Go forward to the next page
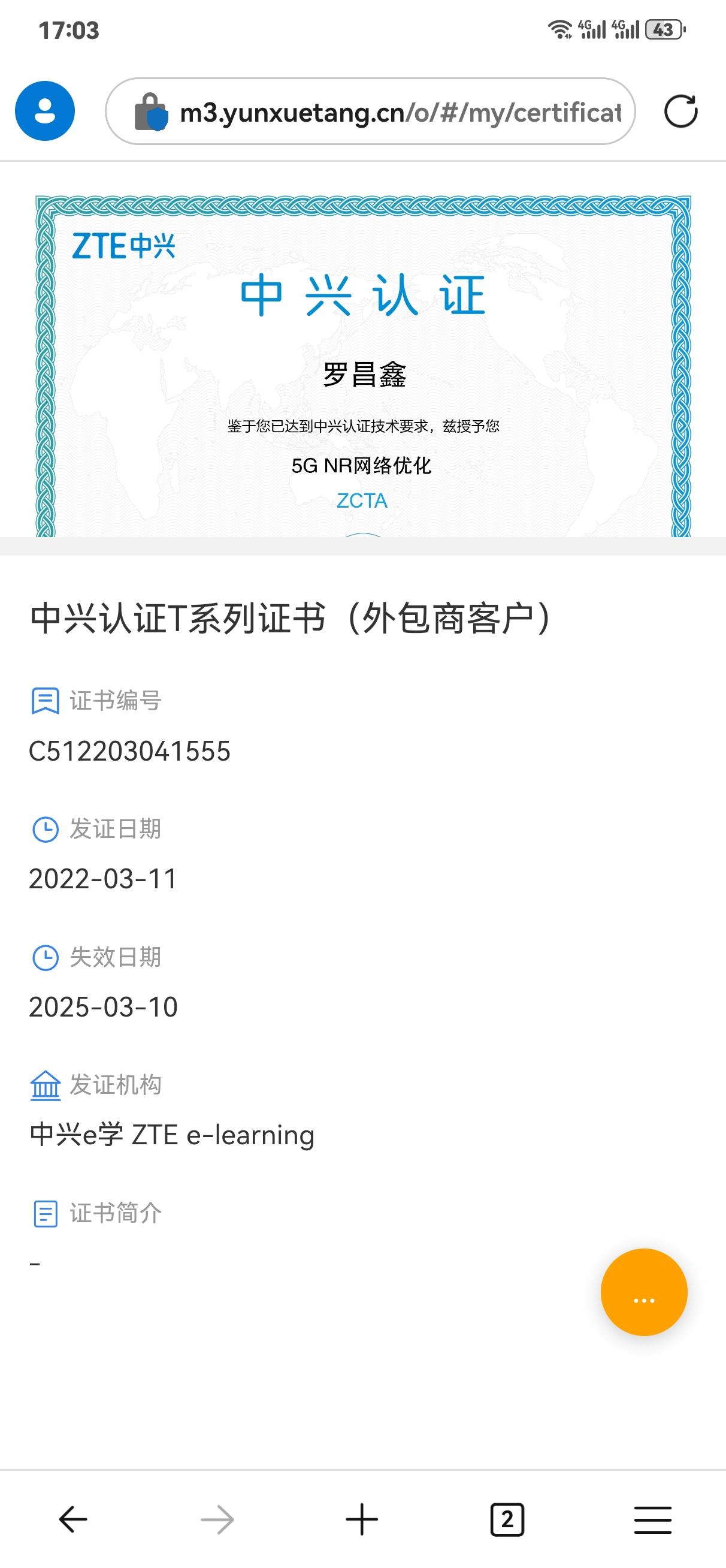726x1568 pixels. click(217, 1520)
